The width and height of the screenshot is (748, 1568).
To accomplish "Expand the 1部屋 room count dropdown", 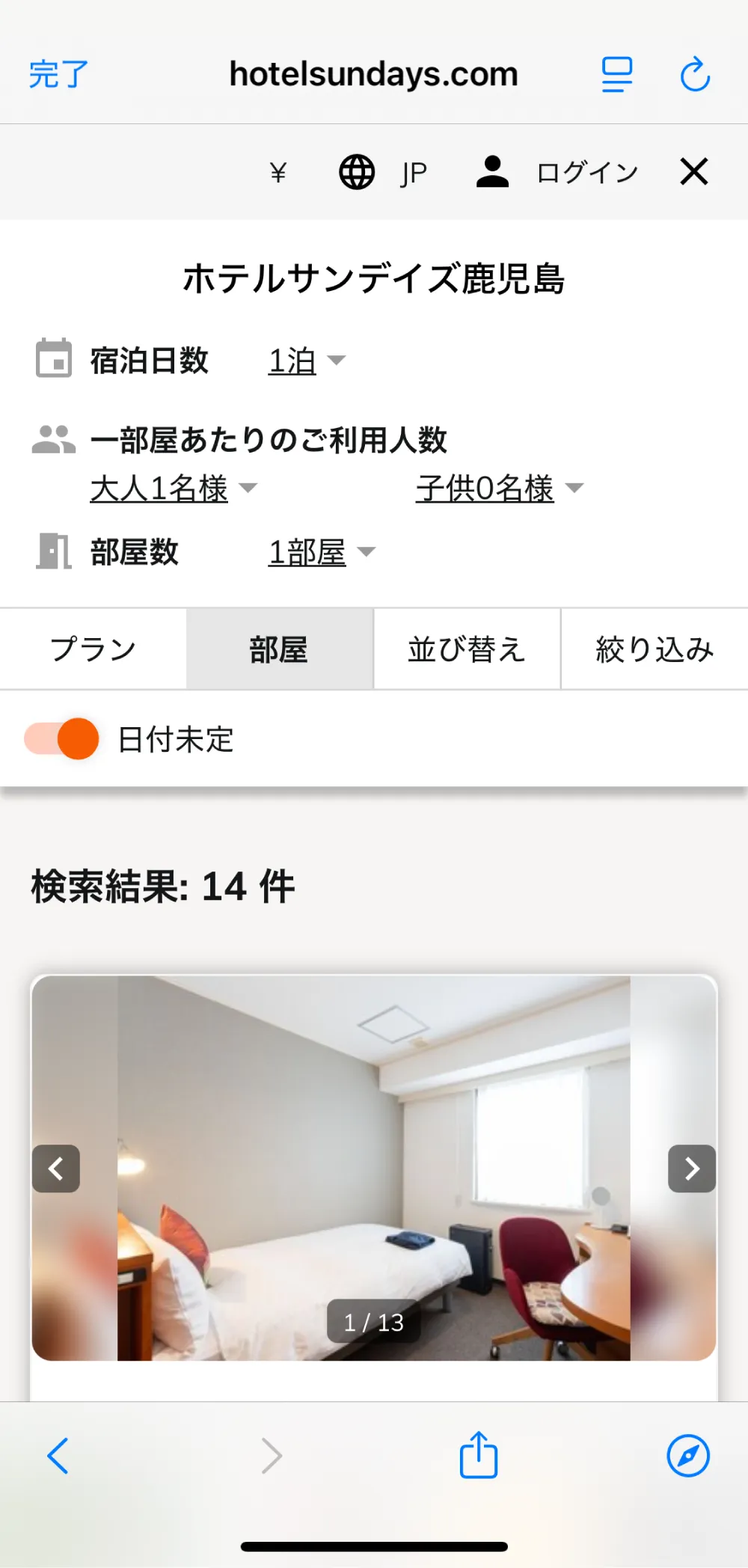I will 322,552.
